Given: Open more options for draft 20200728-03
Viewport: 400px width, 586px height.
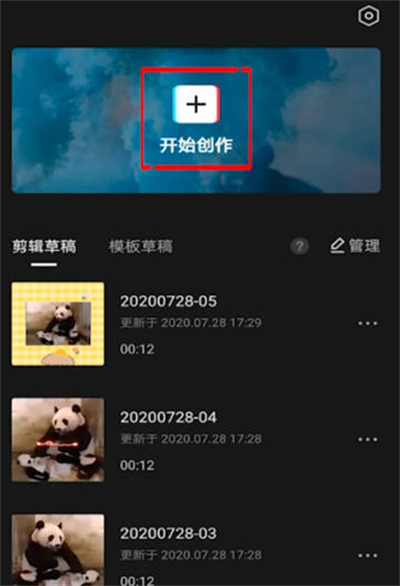Looking at the screenshot, I should 367,556.
